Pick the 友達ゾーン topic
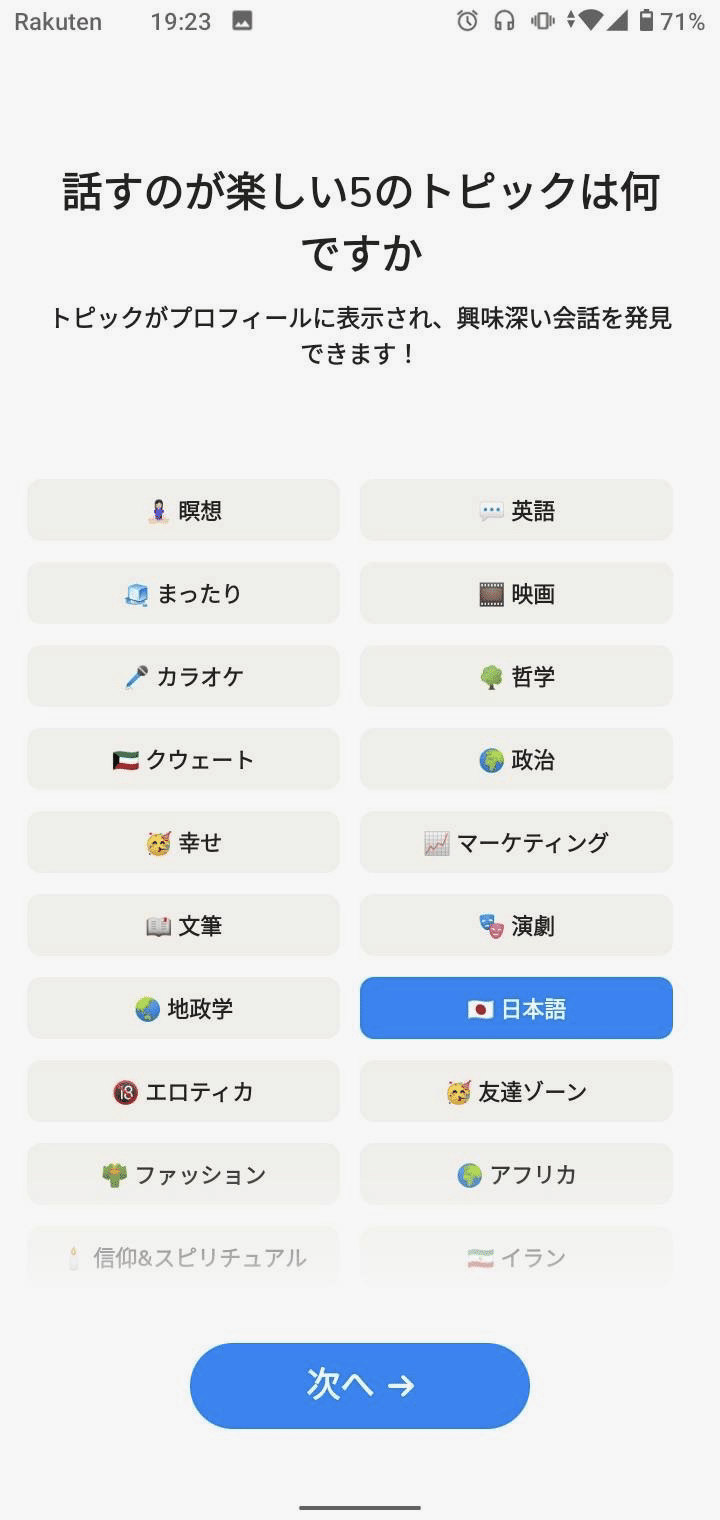 (516, 1091)
